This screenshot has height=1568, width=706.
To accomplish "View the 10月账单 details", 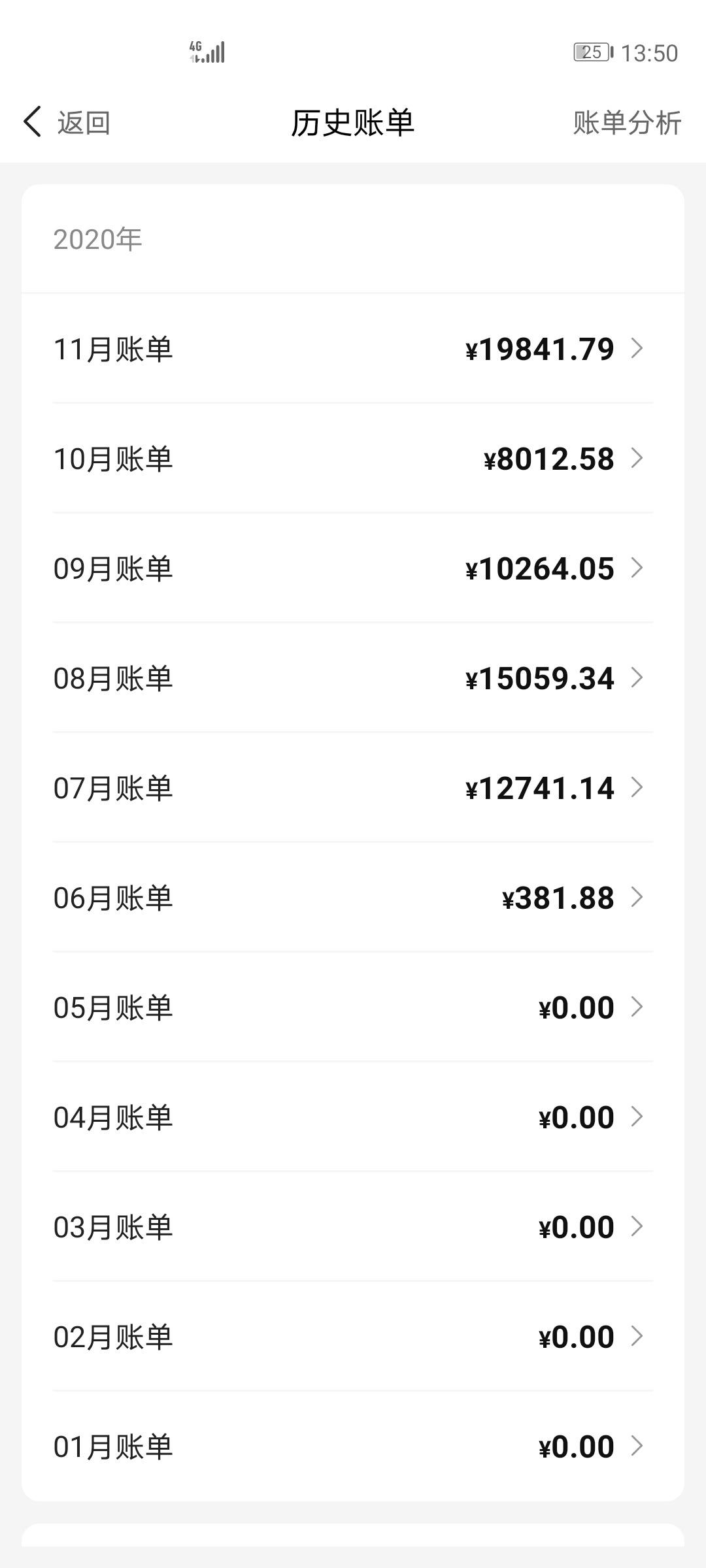I will point(353,458).
